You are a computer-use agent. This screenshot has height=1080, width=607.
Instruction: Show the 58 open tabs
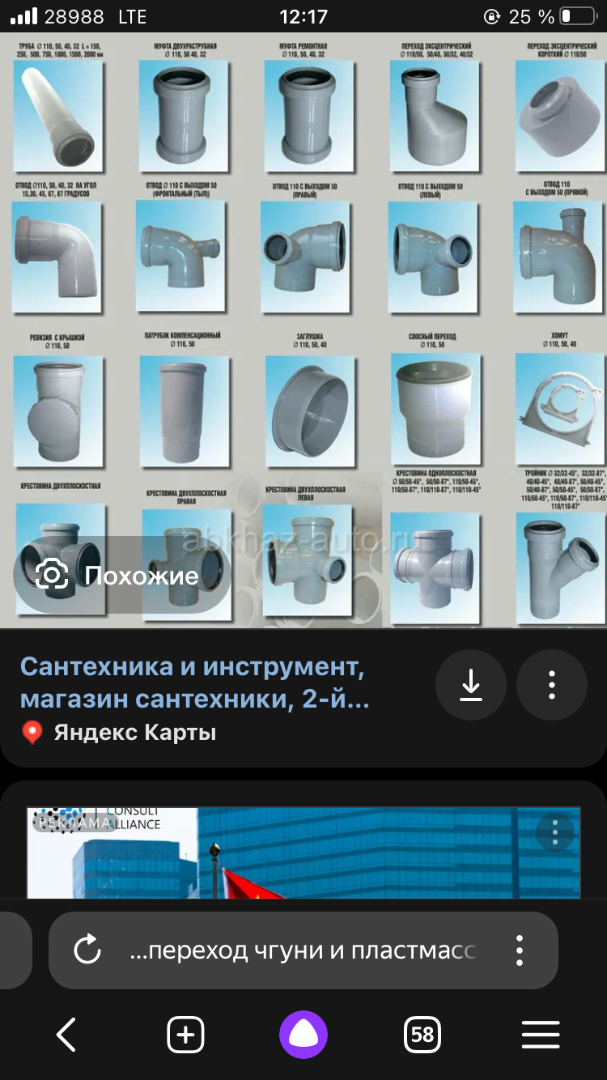422,1035
